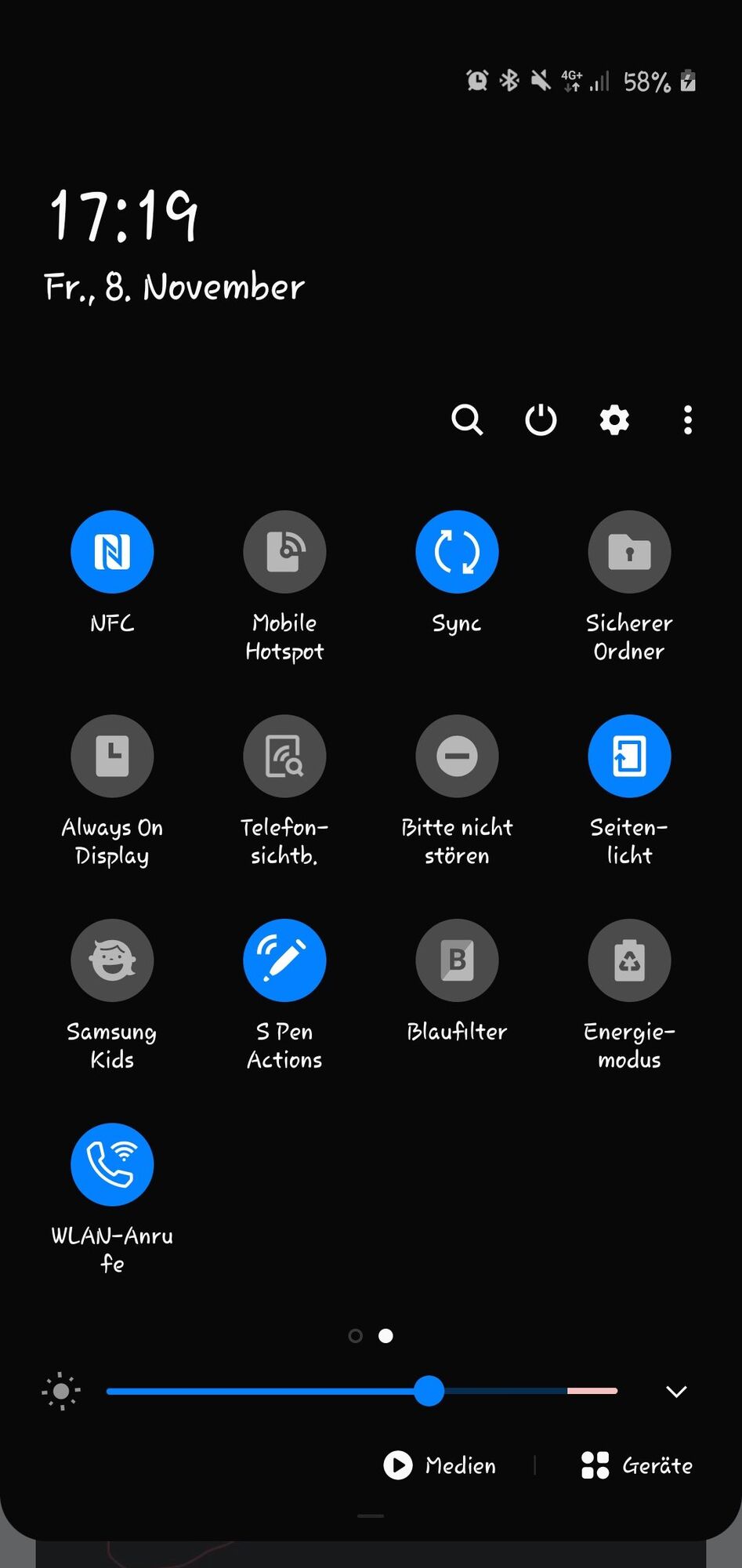Enable Telefonsichtb. tile
This screenshot has height=1568, width=742.
284,756
